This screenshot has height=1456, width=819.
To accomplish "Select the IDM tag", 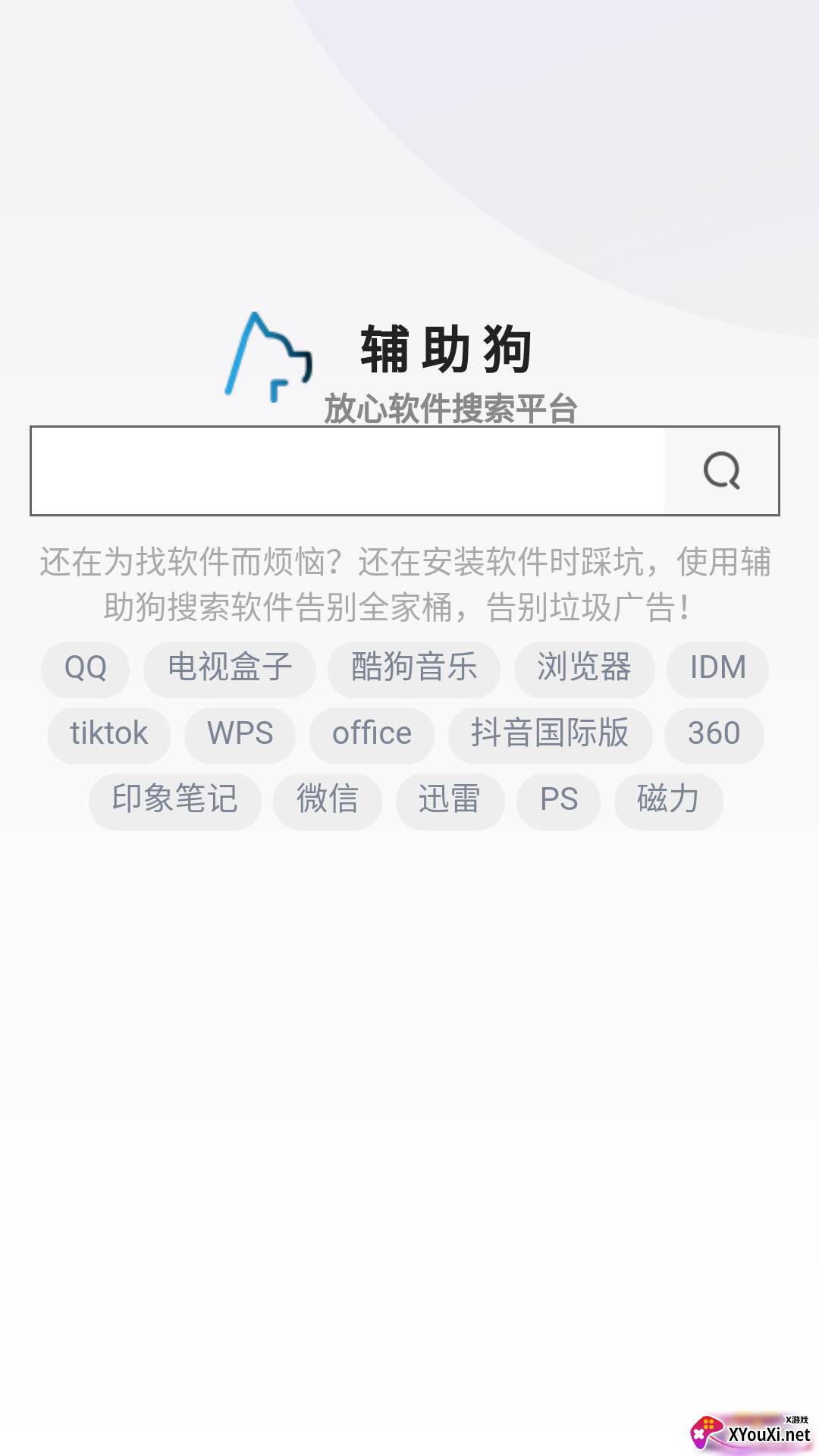I will [x=717, y=669].
